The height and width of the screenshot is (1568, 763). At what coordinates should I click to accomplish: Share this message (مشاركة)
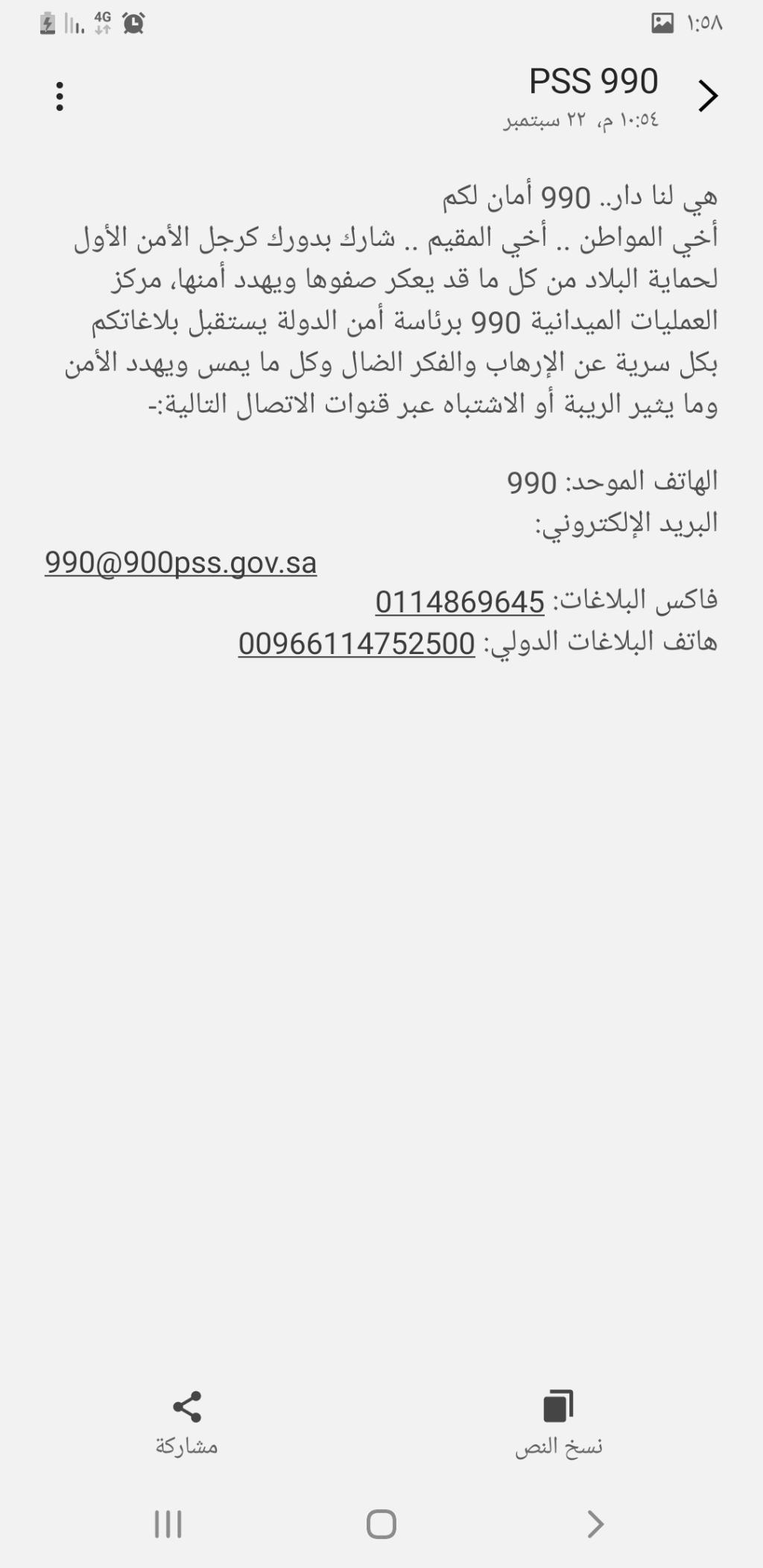pyautogui.click(x=186, y=1423)
